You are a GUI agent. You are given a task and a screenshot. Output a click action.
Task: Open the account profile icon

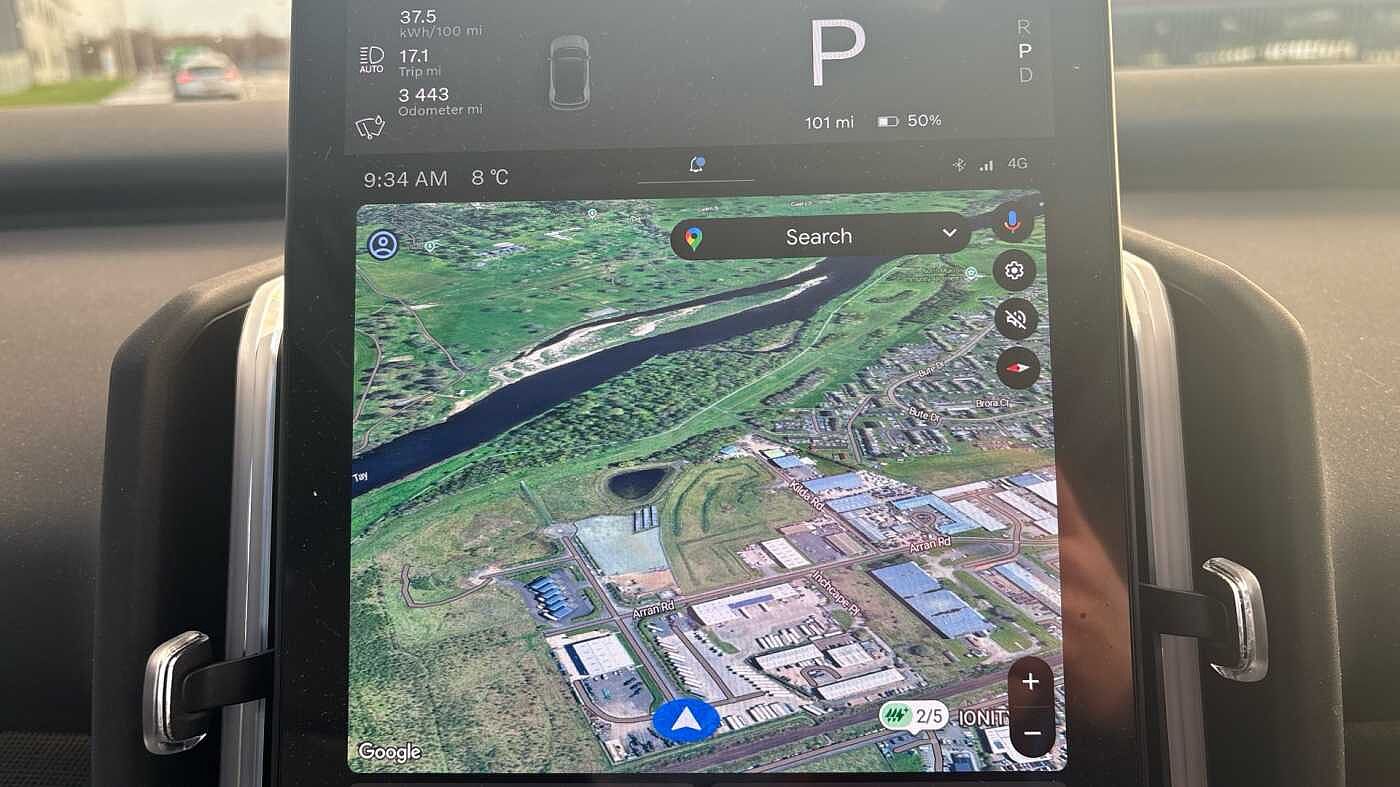click(x=382, y=245)
